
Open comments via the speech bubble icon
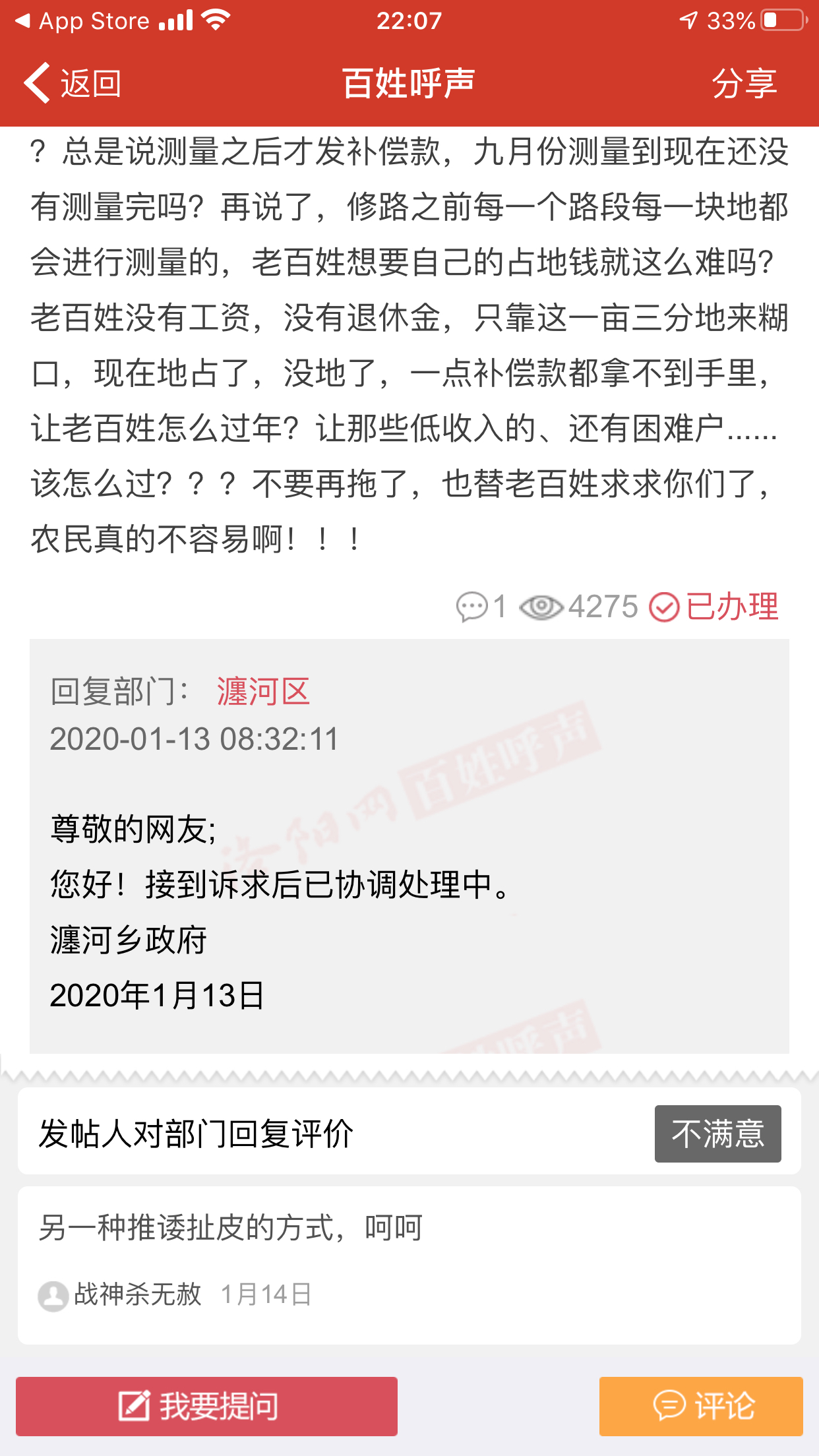[472, 607]
